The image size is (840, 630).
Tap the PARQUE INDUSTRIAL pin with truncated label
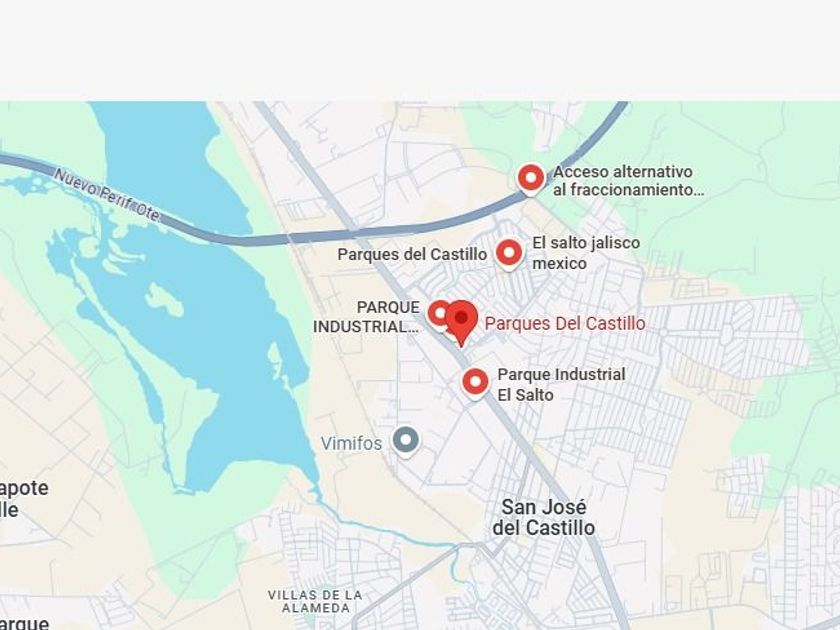coord(439,313)
